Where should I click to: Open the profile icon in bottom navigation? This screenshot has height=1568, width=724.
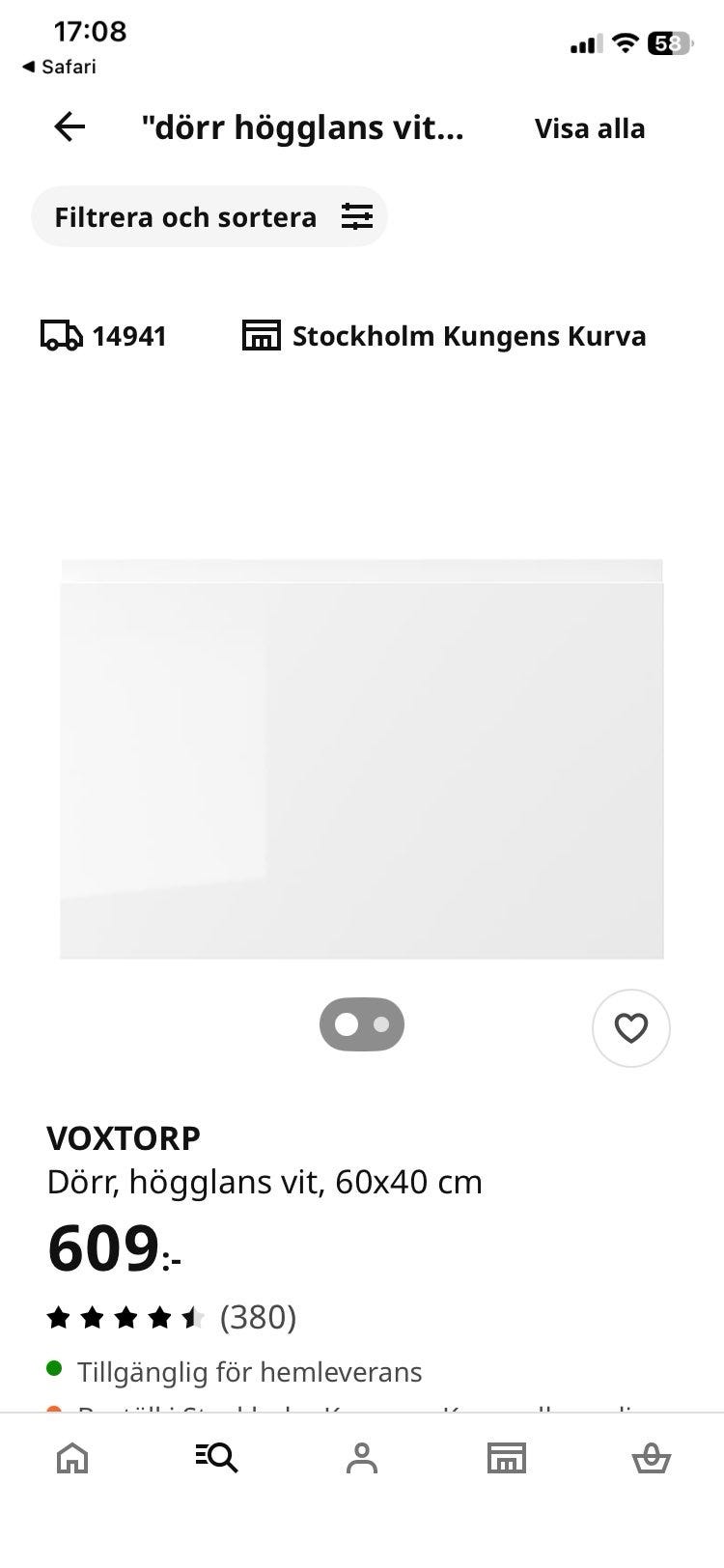tap(362, 1458)
